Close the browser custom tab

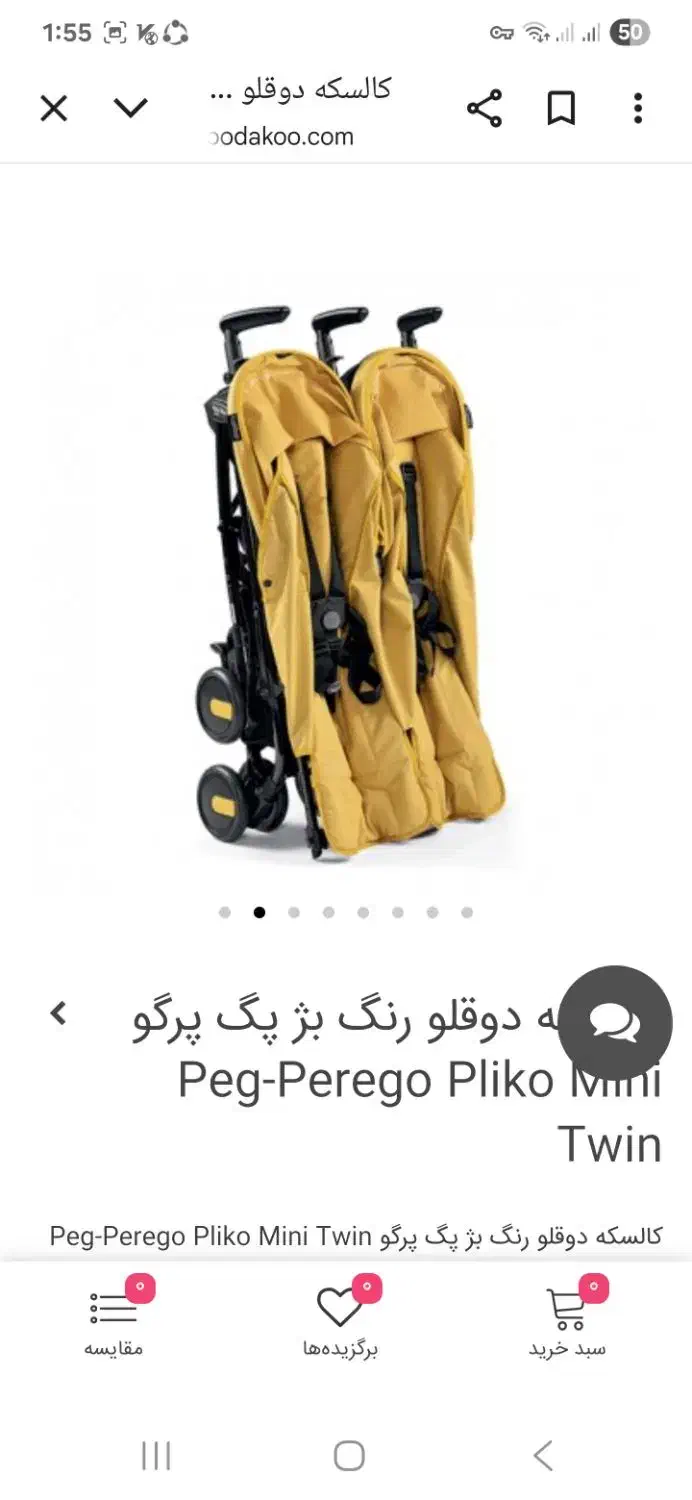(53, 108)
